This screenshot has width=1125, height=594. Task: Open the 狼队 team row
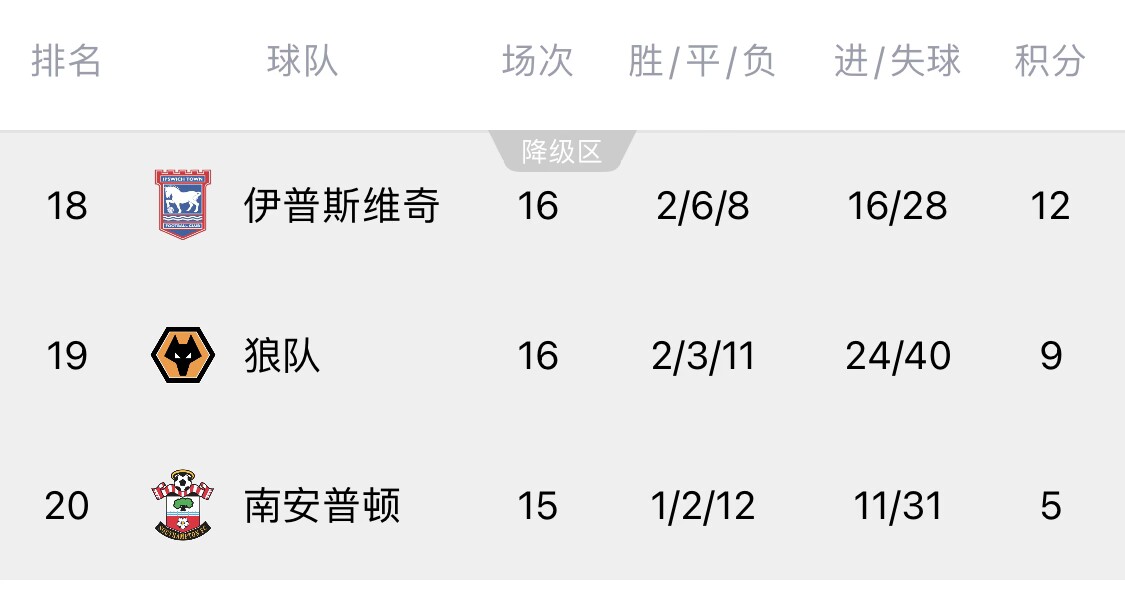click(282, 356)
